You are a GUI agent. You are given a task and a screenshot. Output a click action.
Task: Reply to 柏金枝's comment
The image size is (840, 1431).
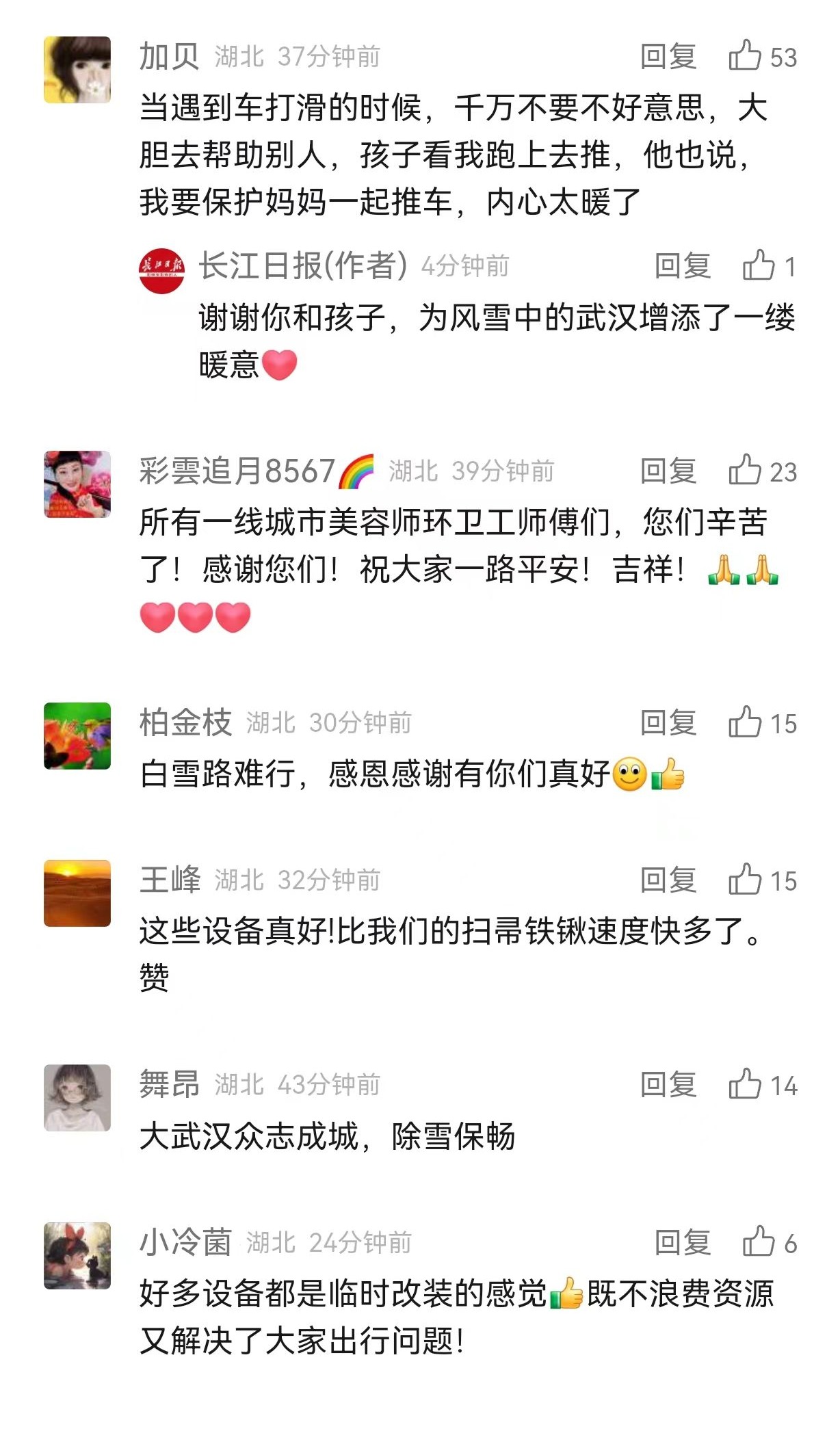pos(668,723)
